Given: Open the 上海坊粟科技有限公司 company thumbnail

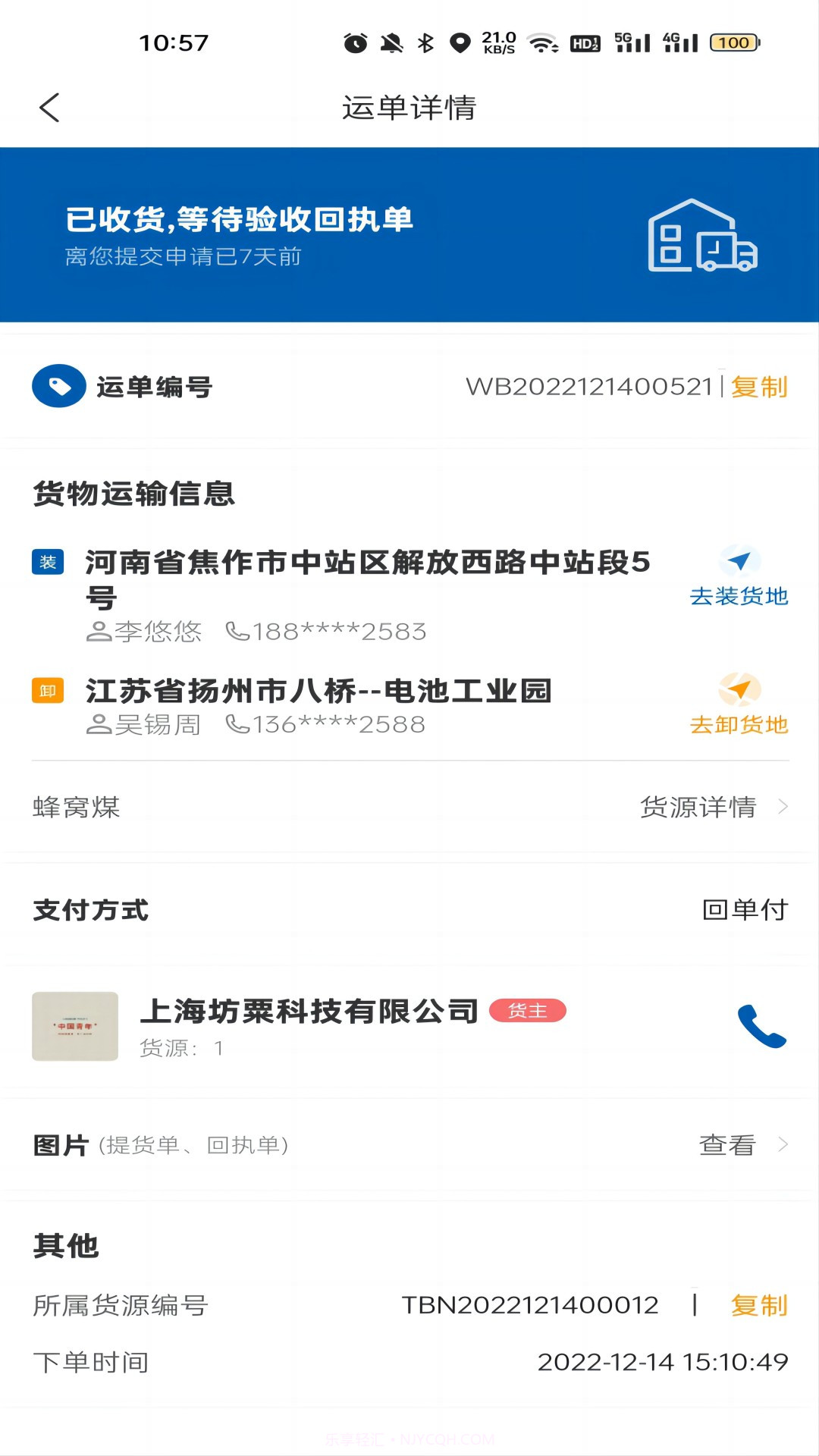Looking at the screenshot, I should (76, 1026).
